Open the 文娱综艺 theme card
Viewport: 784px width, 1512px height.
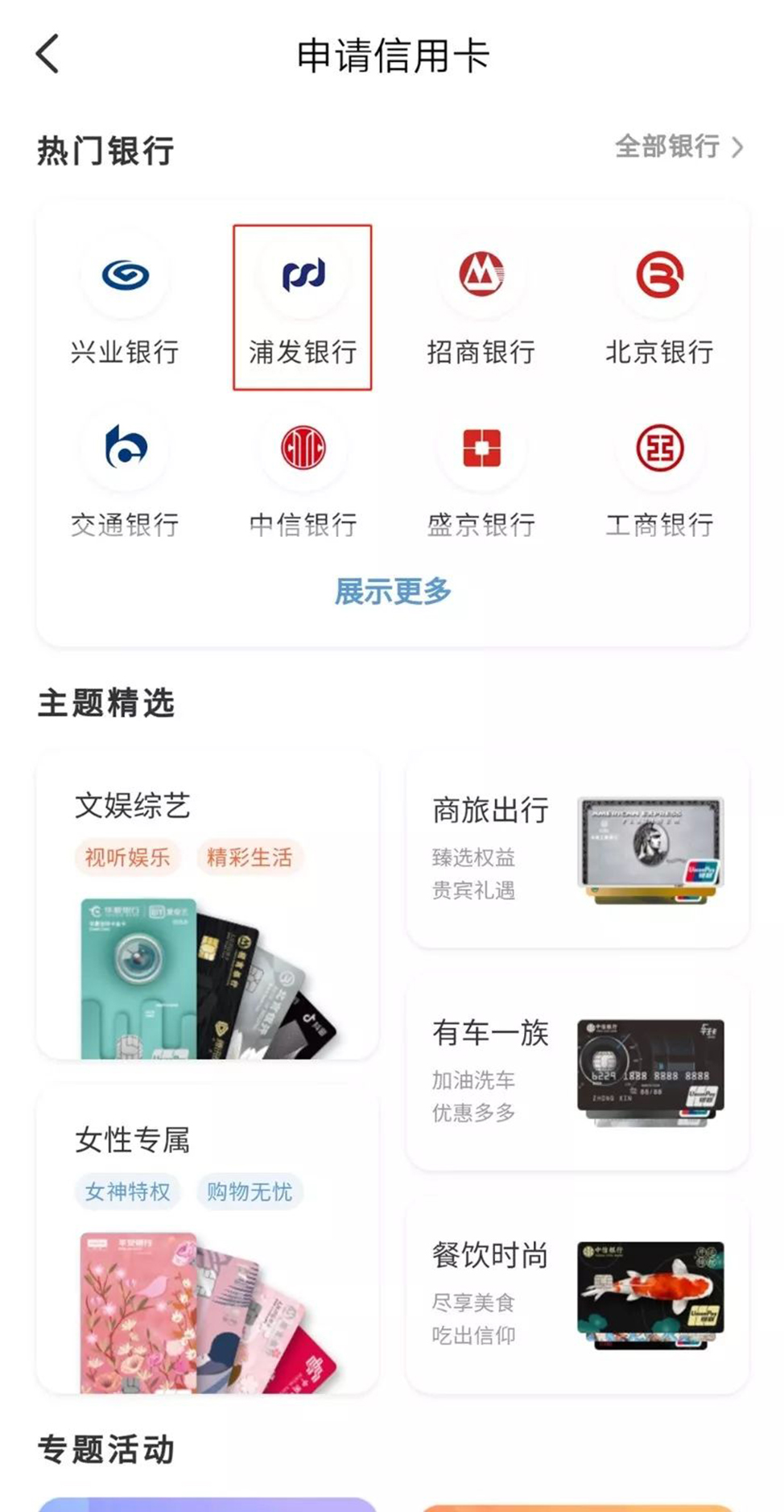[207, 906]
